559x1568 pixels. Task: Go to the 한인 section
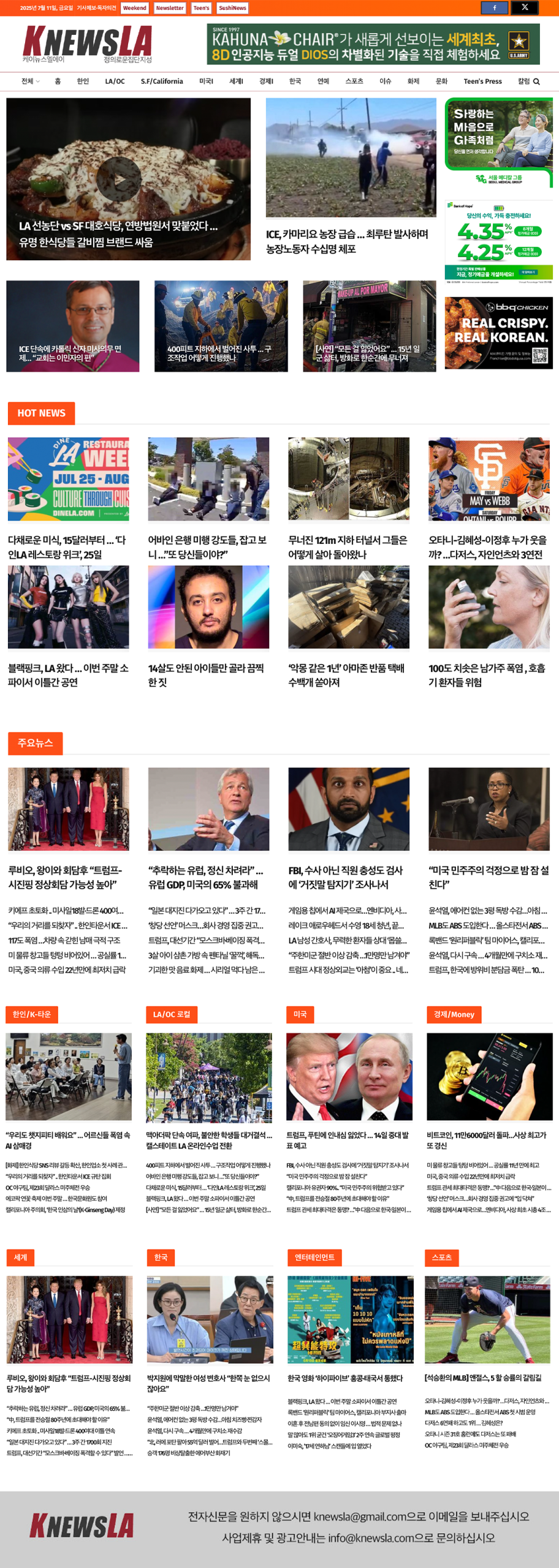(x=83, y=81)
